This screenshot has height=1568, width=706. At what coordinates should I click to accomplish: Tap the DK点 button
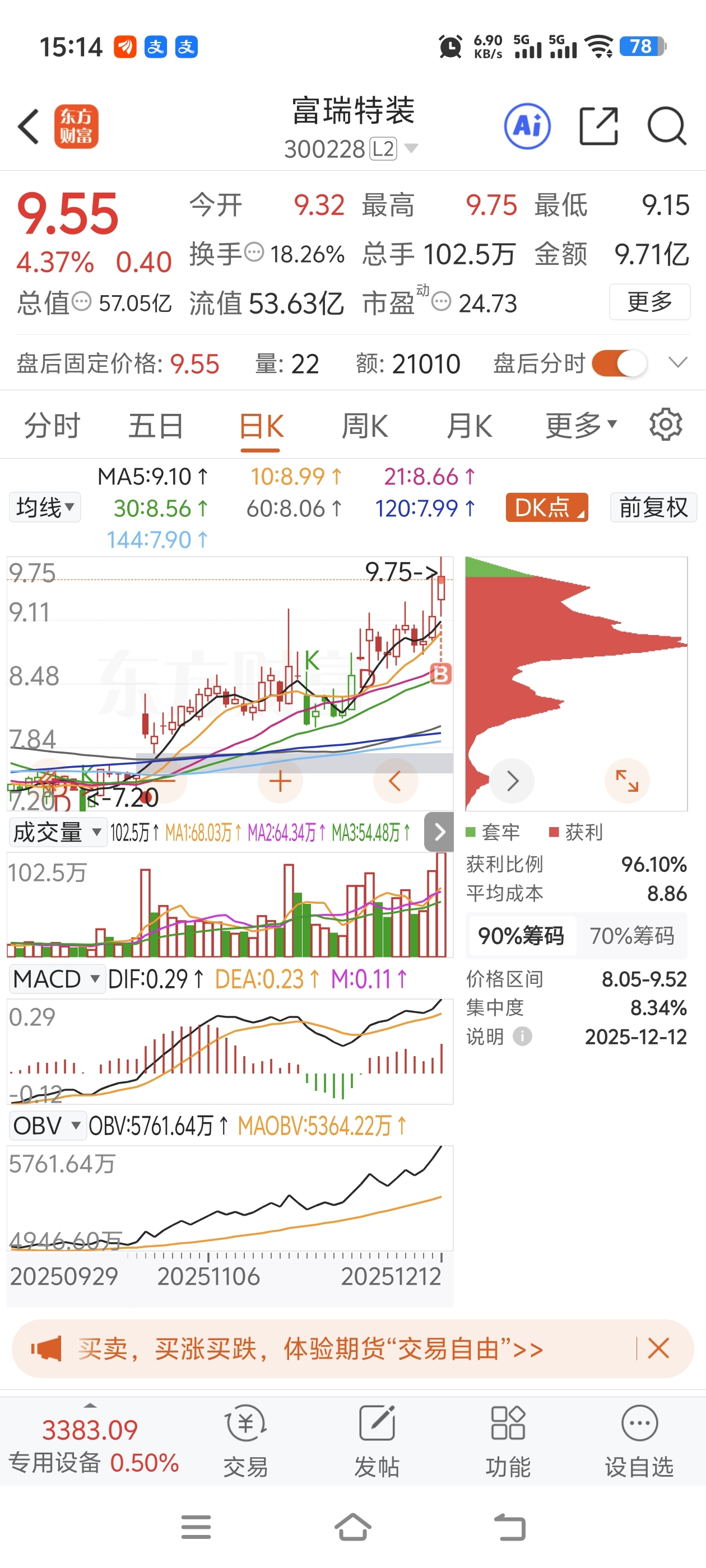(546, 507)
